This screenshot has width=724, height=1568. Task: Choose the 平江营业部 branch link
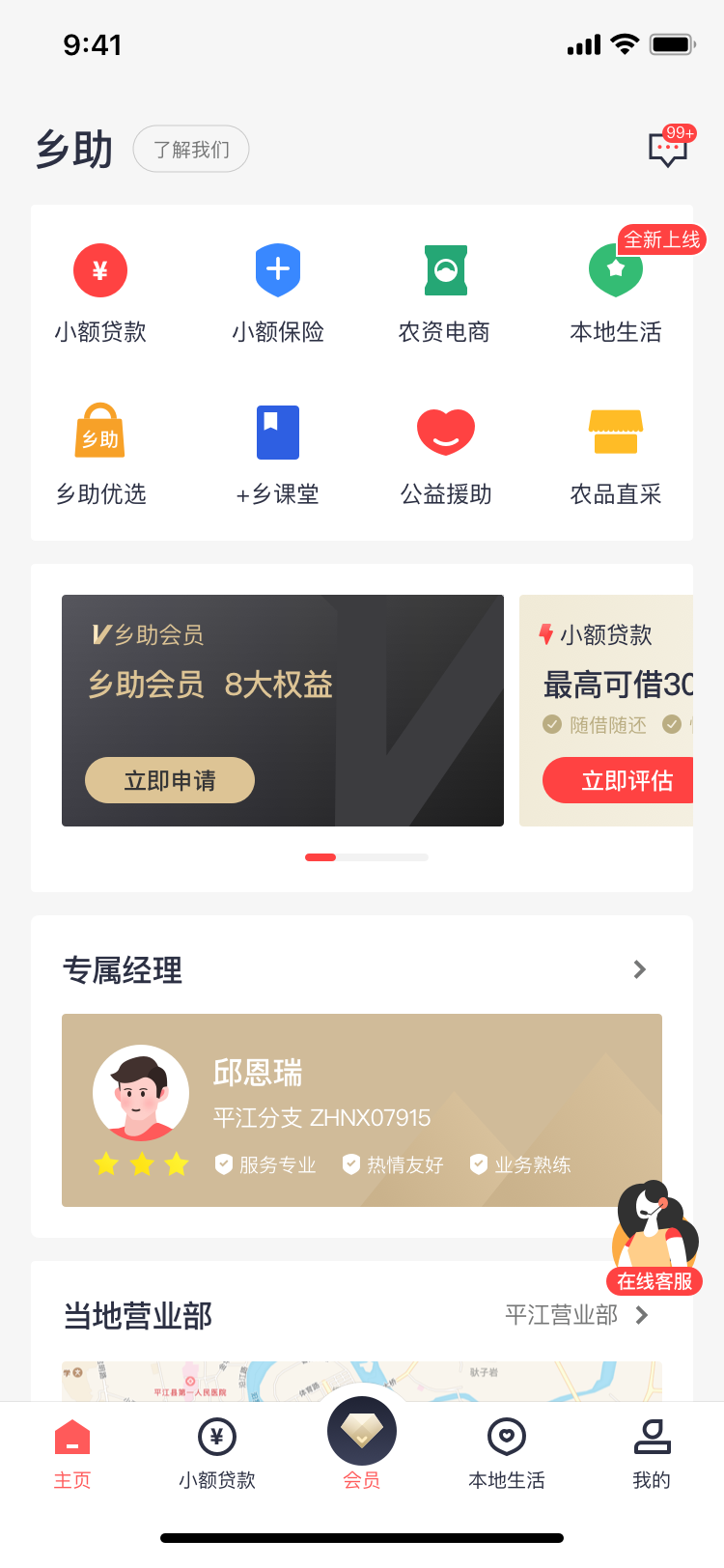tap(576, 1315)
